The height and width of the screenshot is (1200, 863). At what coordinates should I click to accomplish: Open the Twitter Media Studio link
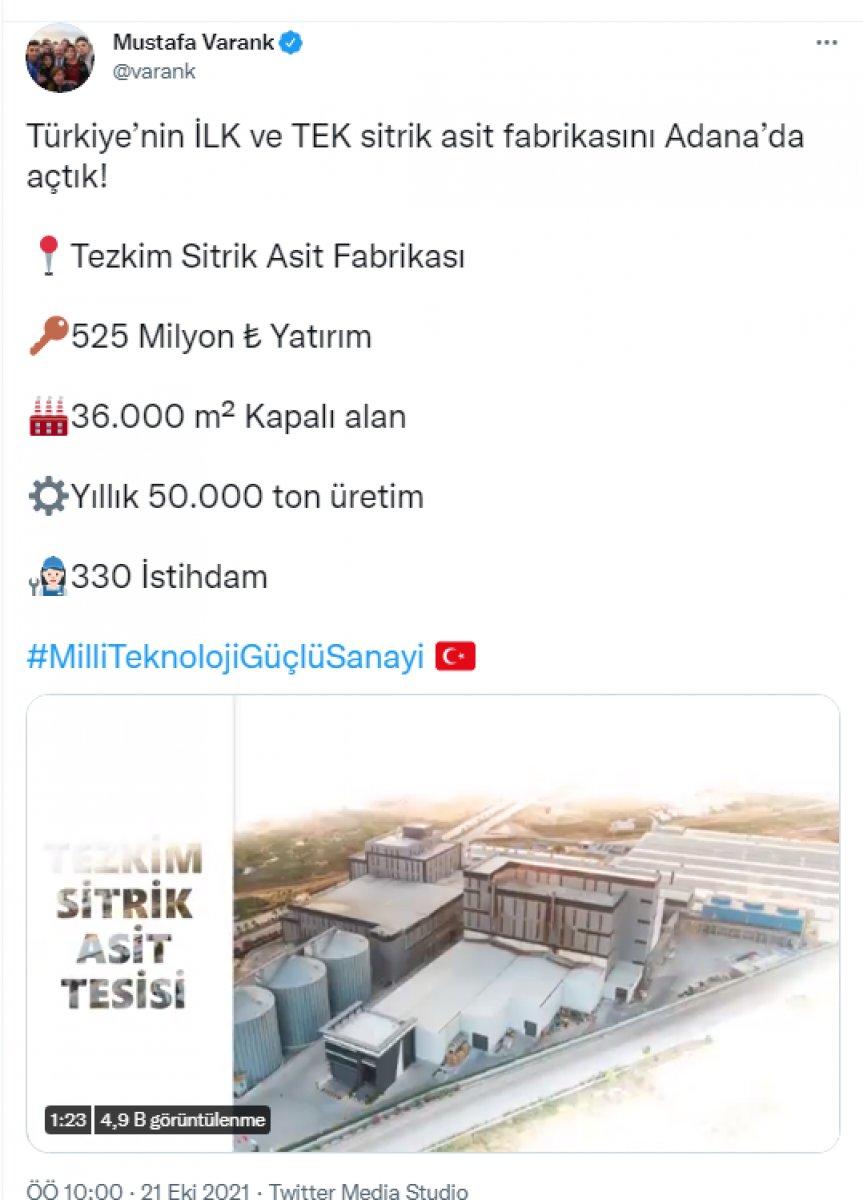coord(370,1191)
